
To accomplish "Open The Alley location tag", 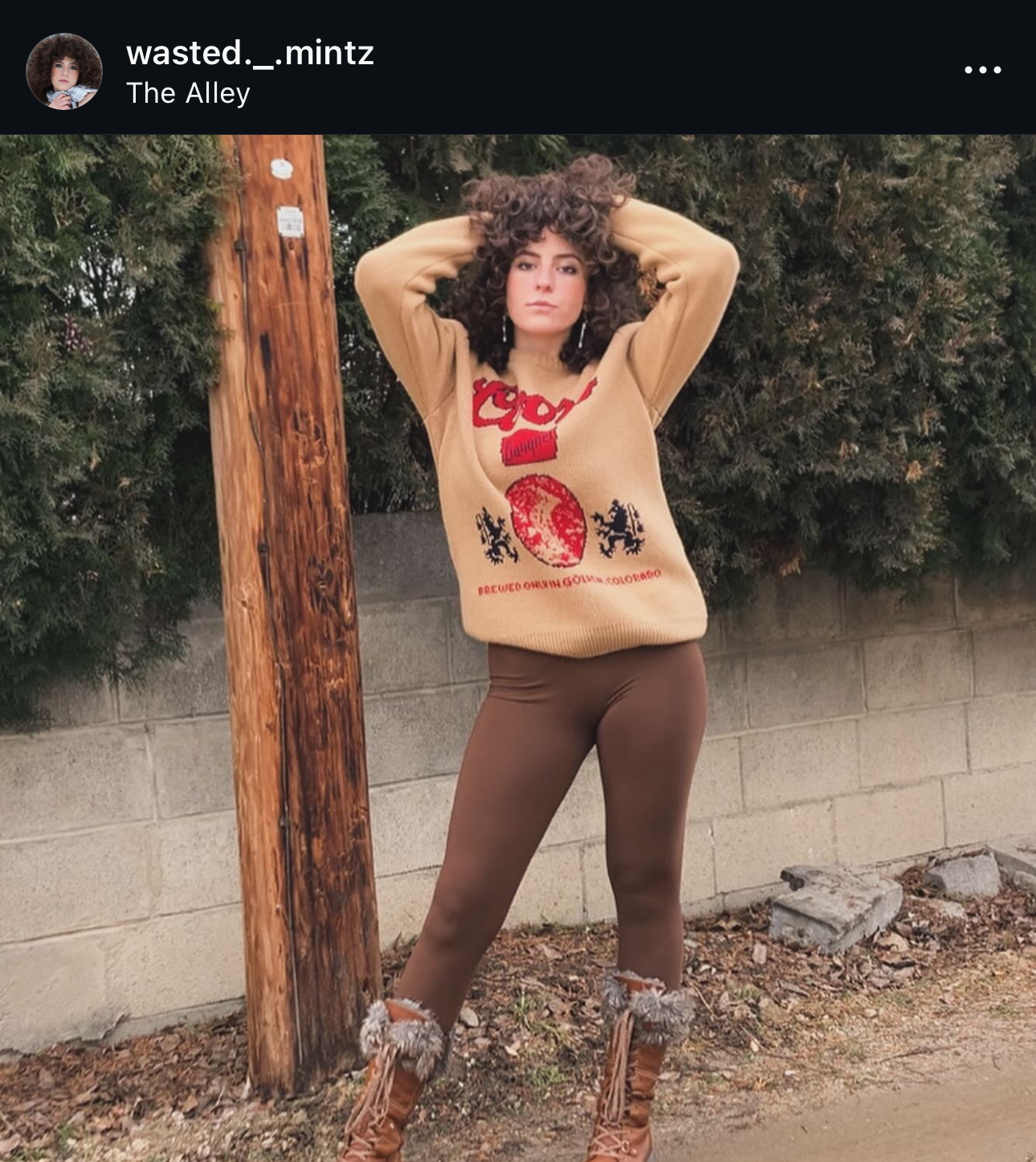I will [x=188, y=94].
